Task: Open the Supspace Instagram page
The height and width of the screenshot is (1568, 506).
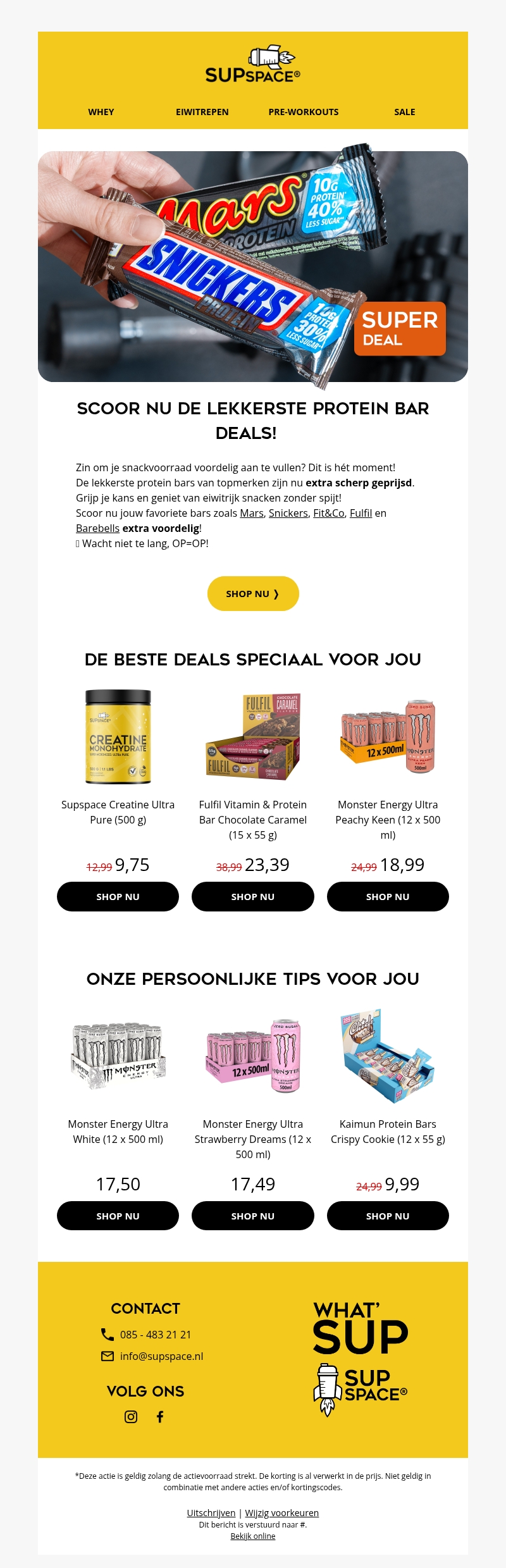Action: coord(131,1417)
